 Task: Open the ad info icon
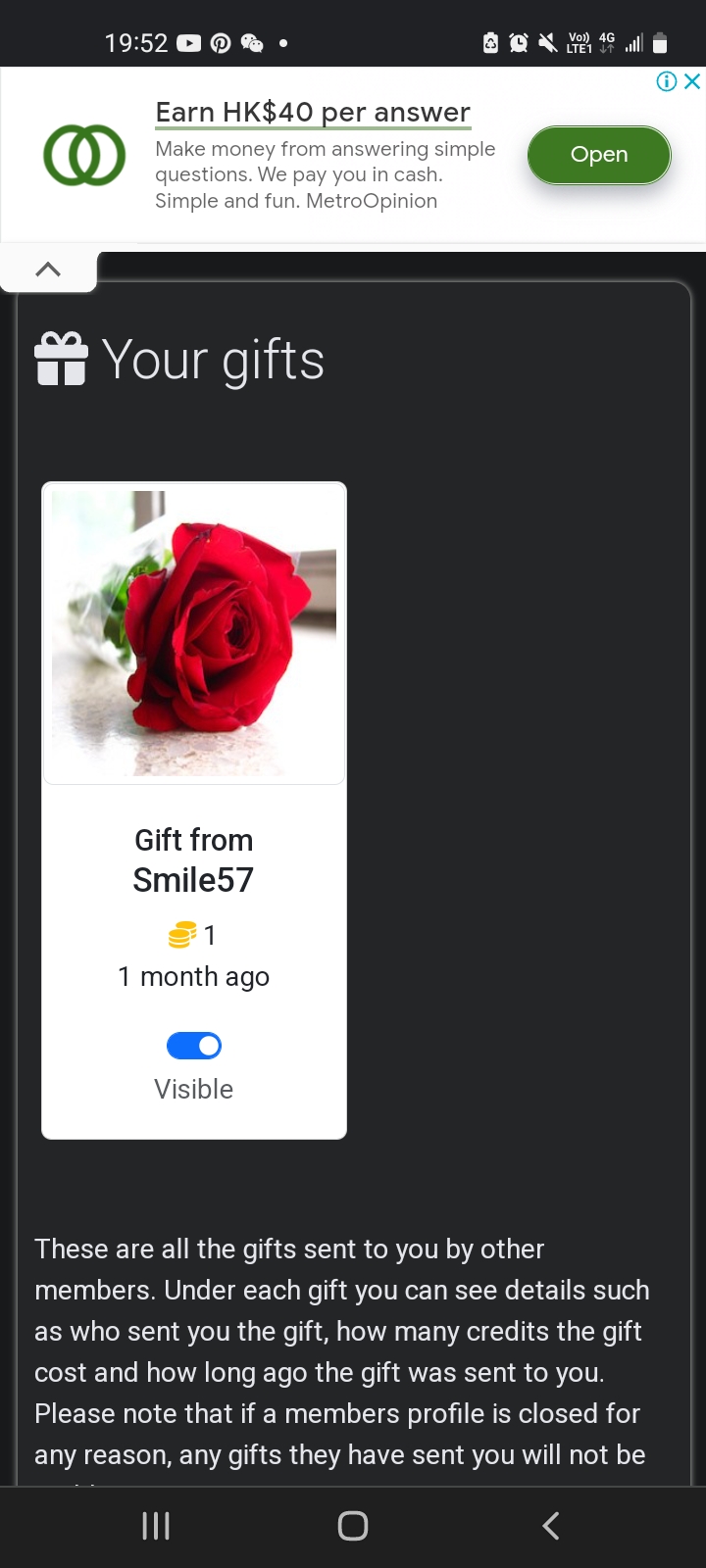click(667, 81)
